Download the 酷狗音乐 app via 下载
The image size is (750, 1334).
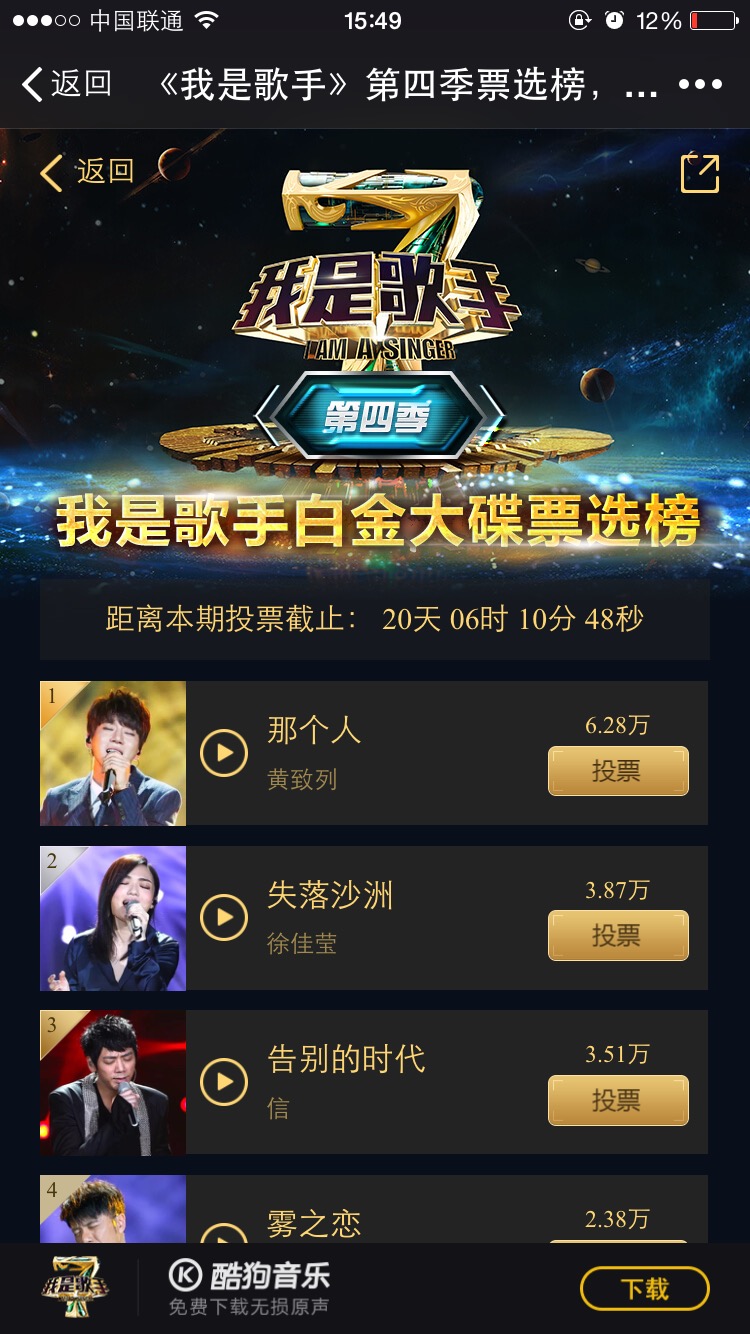(x=645, y=1289)
